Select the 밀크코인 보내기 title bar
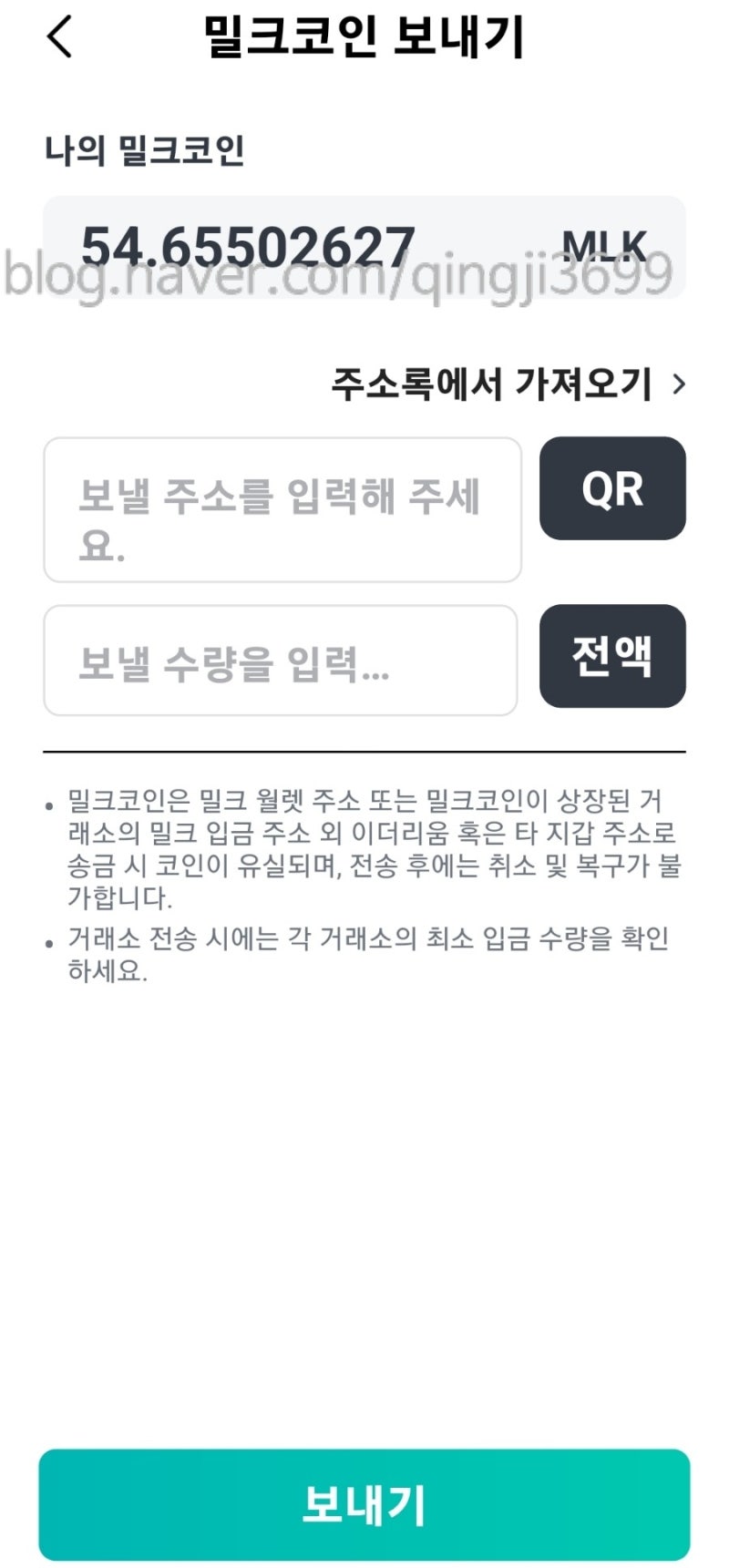The height and width of the screenshot is (1568, 729). pyautogui.click(x=364, y=38)
